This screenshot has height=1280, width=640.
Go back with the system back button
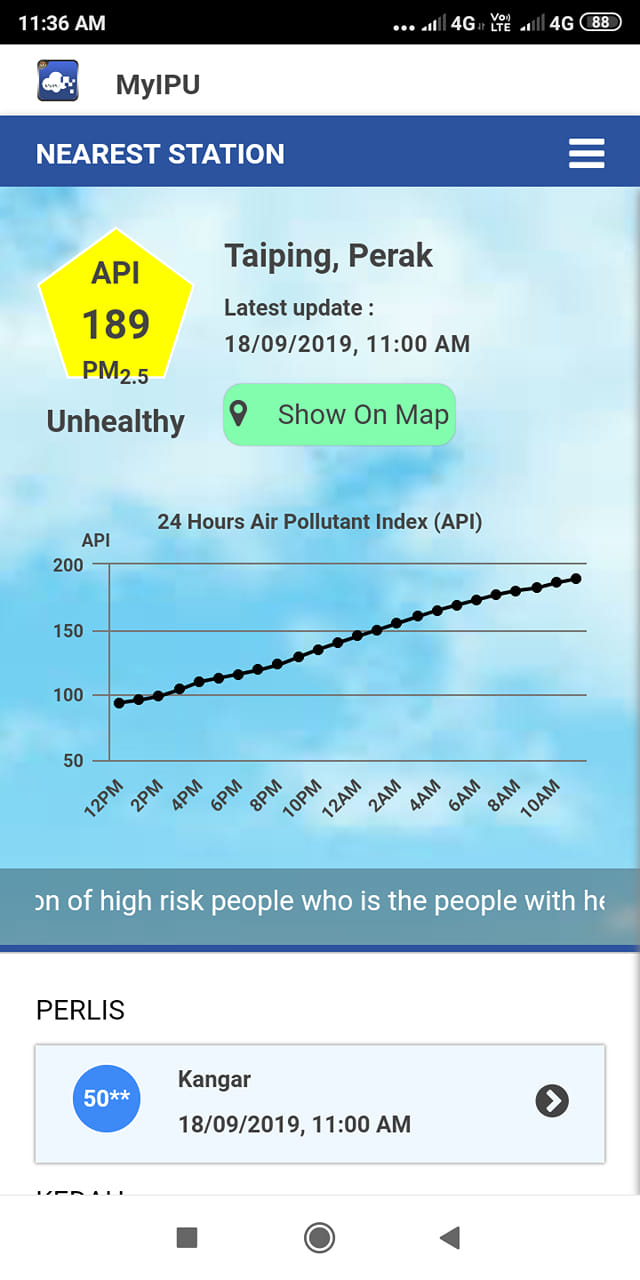(x=450, y=1238)
